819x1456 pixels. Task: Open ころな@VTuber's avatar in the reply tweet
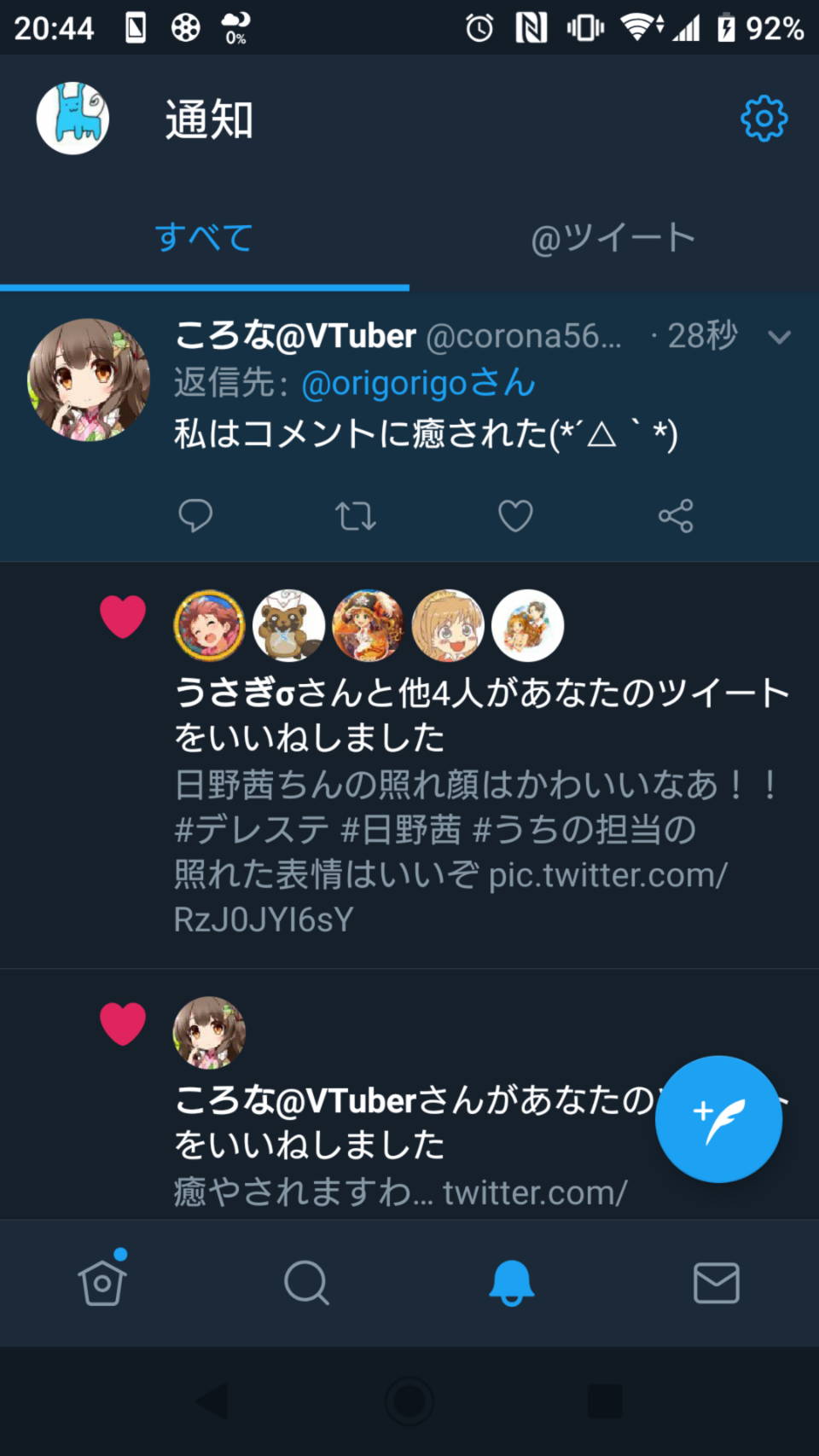click(x=89, y=380)
